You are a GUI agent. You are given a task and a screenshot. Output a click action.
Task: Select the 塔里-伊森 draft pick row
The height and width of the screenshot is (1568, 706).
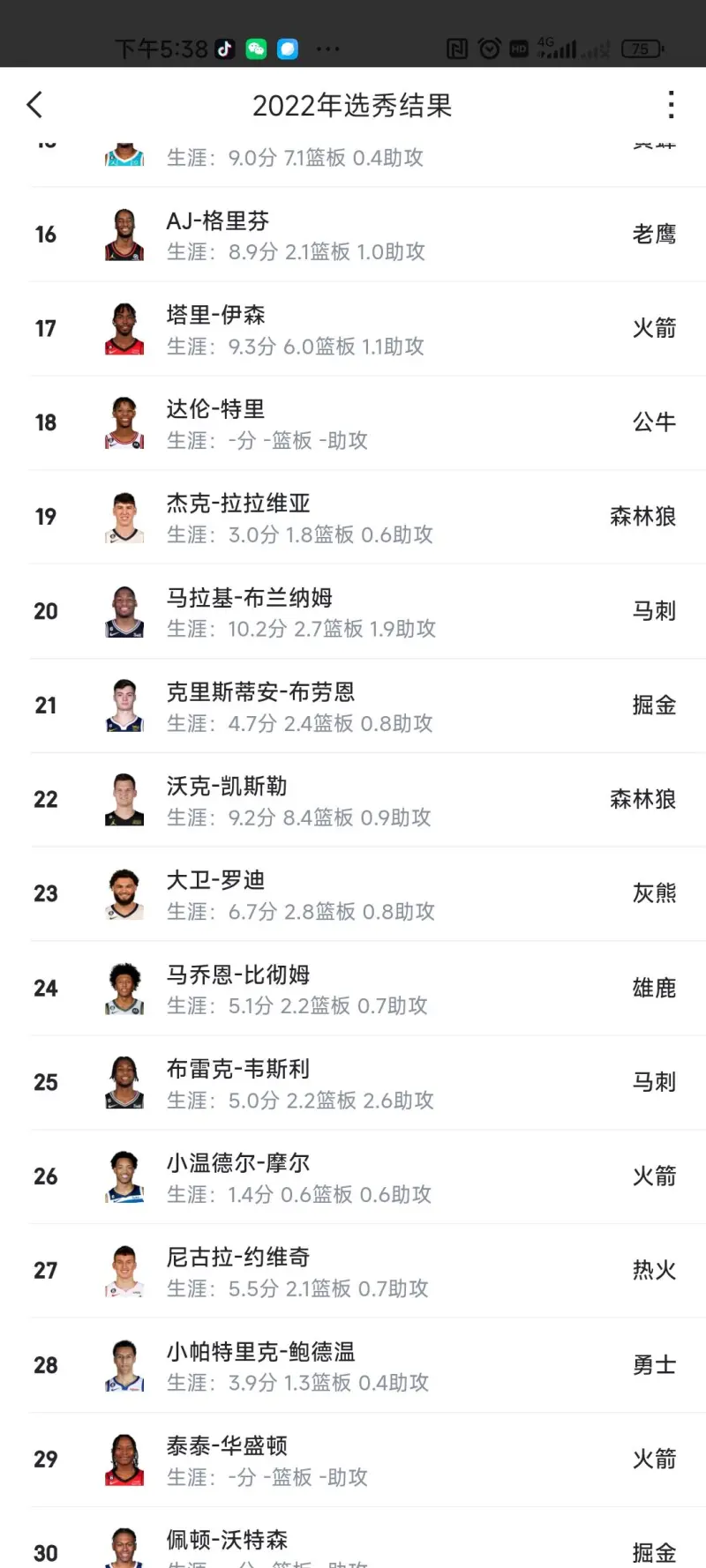[353, 329]
